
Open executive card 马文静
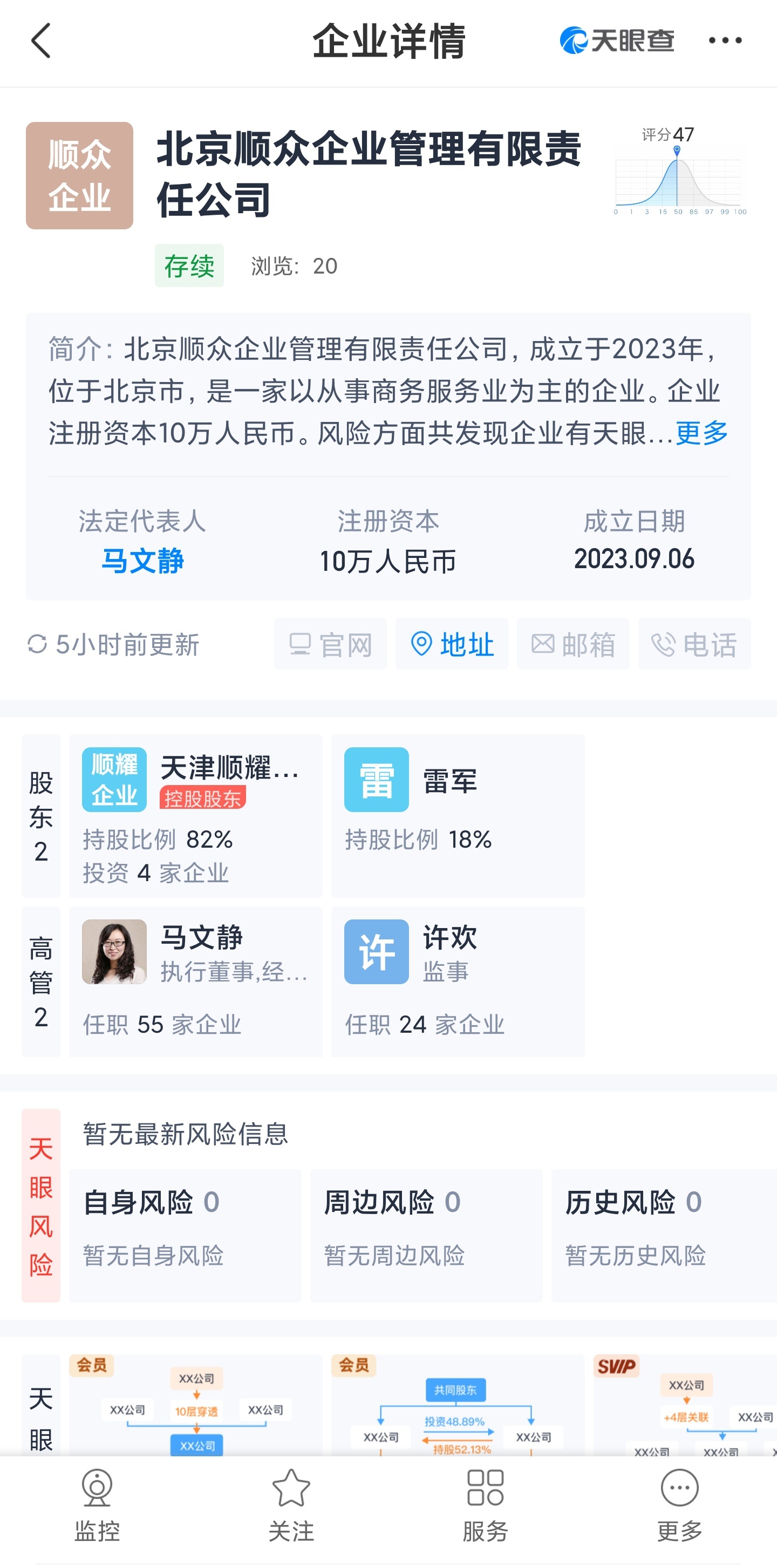[195, 981]
